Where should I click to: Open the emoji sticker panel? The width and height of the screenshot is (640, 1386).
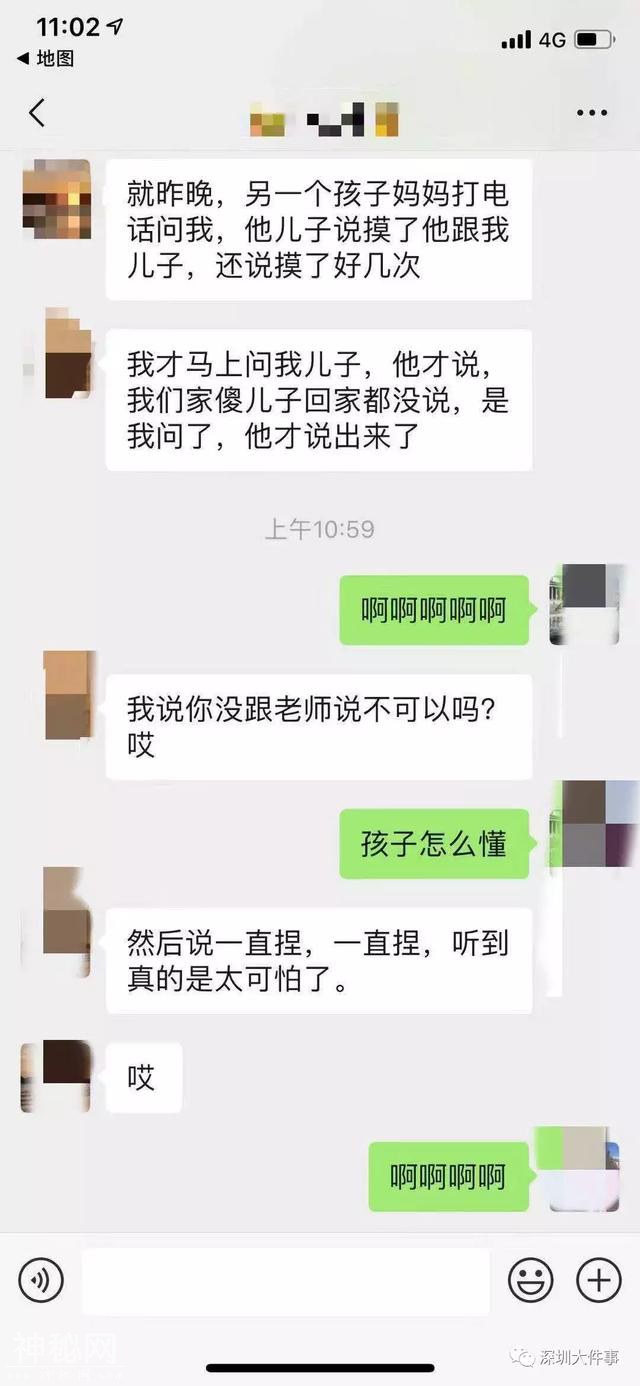pos(531,1279)
